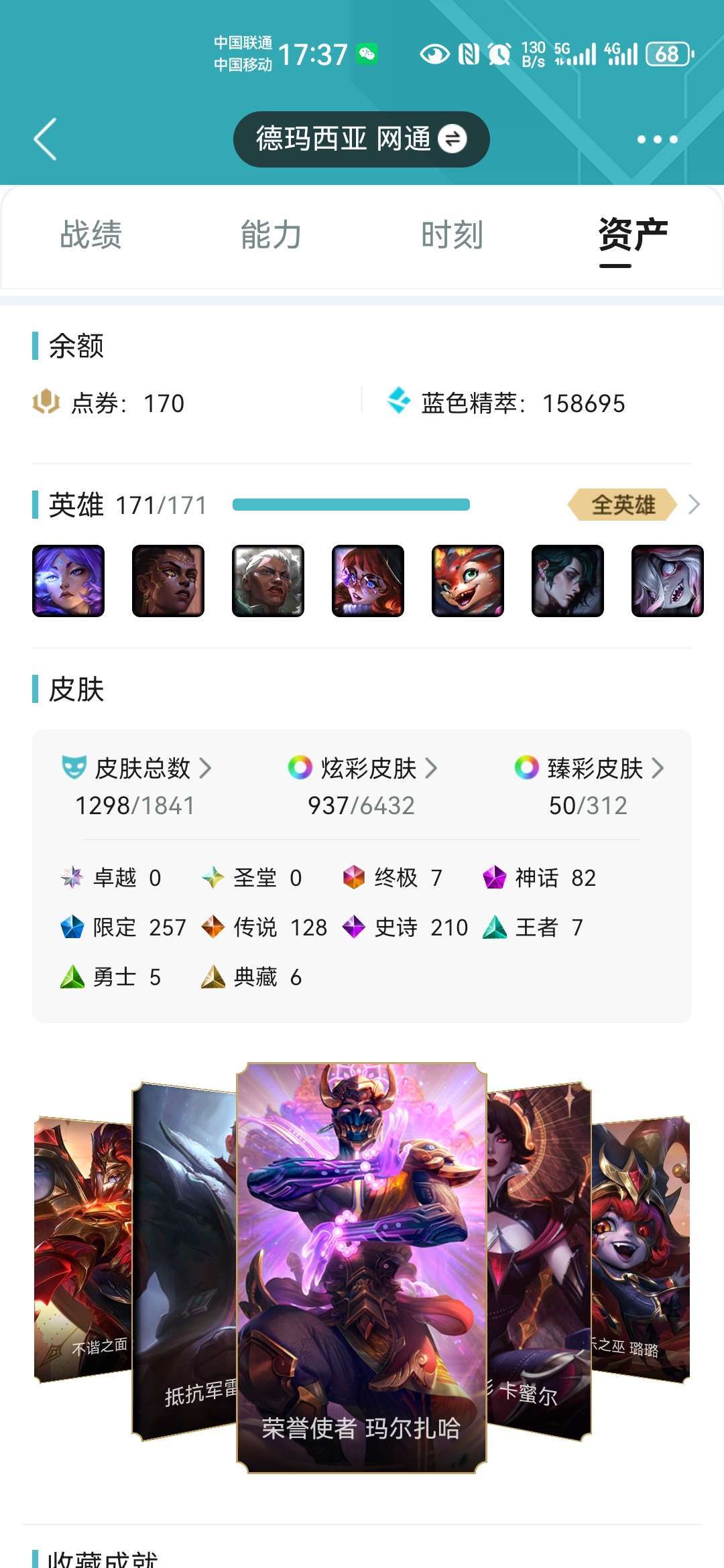The image size is (724, 1568).
Task: Tap the 不谐之面 skin card
Action: (x=82, y=1246)
